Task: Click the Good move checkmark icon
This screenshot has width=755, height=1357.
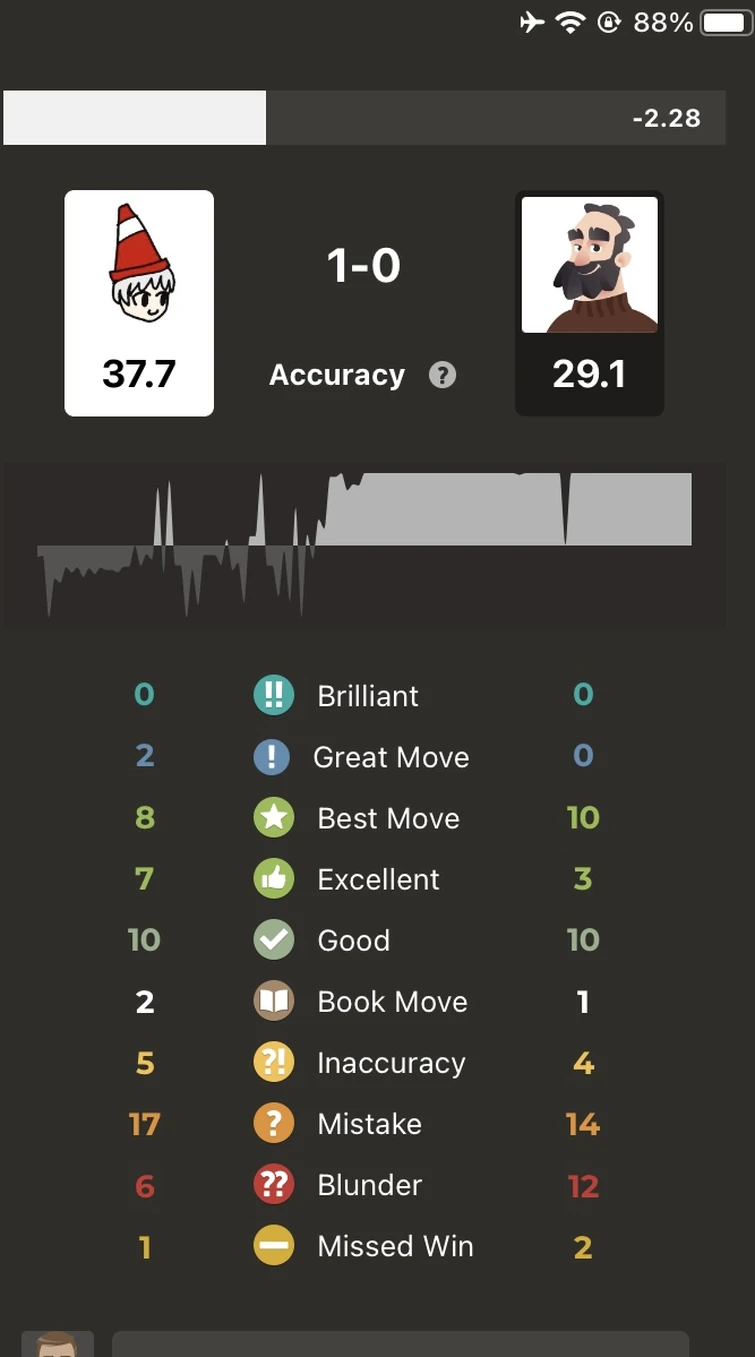Action: (273, 939)
